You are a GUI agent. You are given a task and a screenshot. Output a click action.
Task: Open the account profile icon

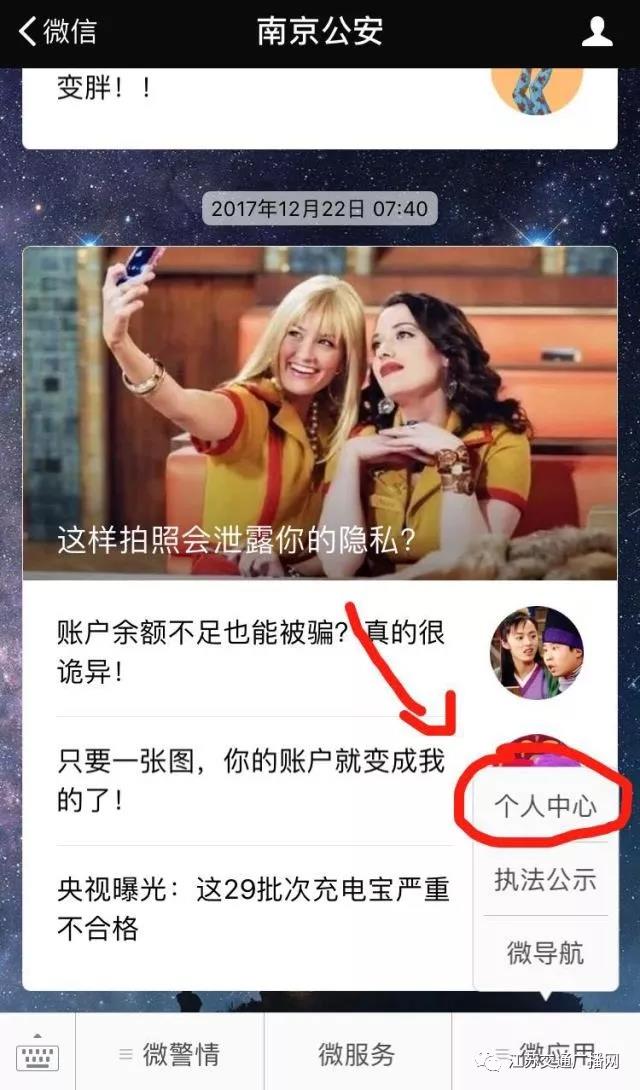[596, 32]
